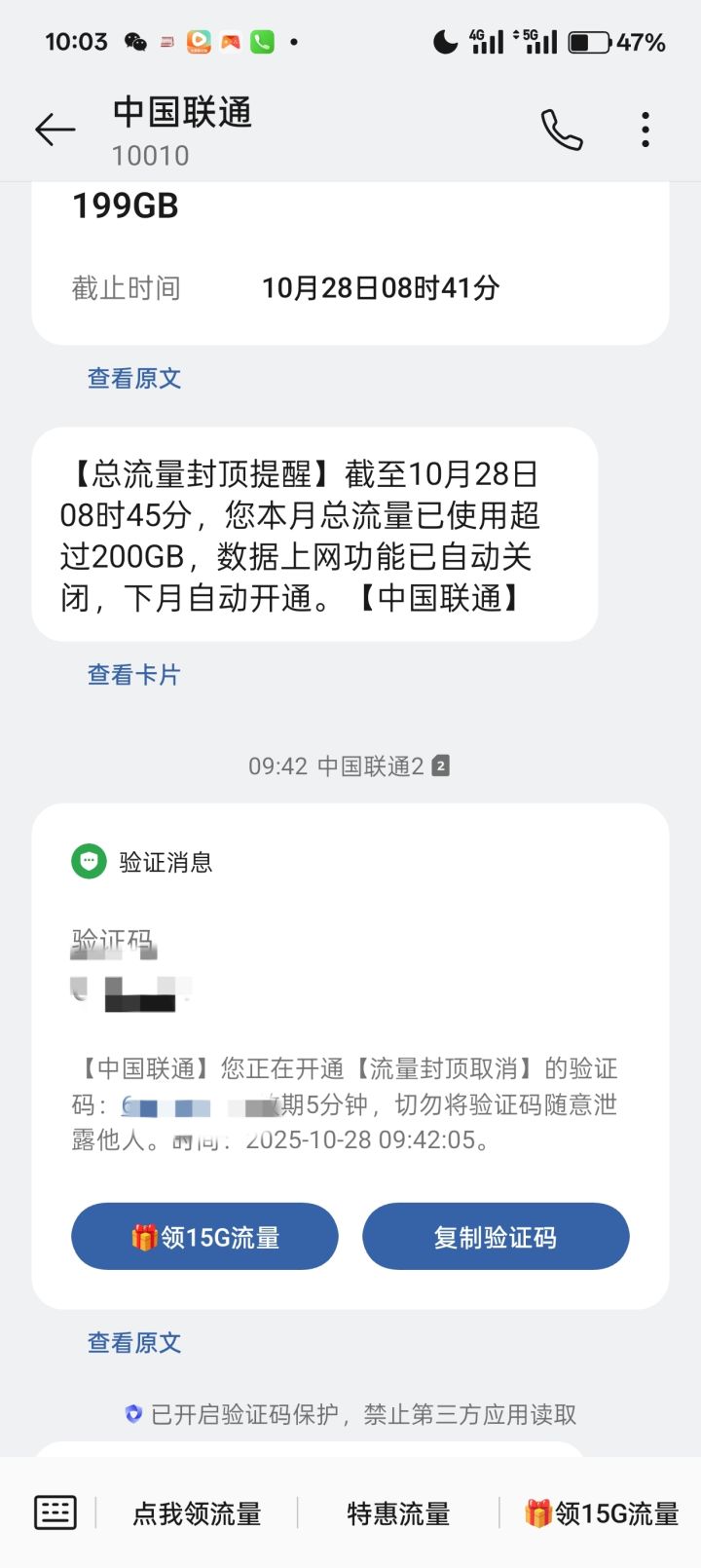Open the 特惠流量 menu

pos(398,1513)
